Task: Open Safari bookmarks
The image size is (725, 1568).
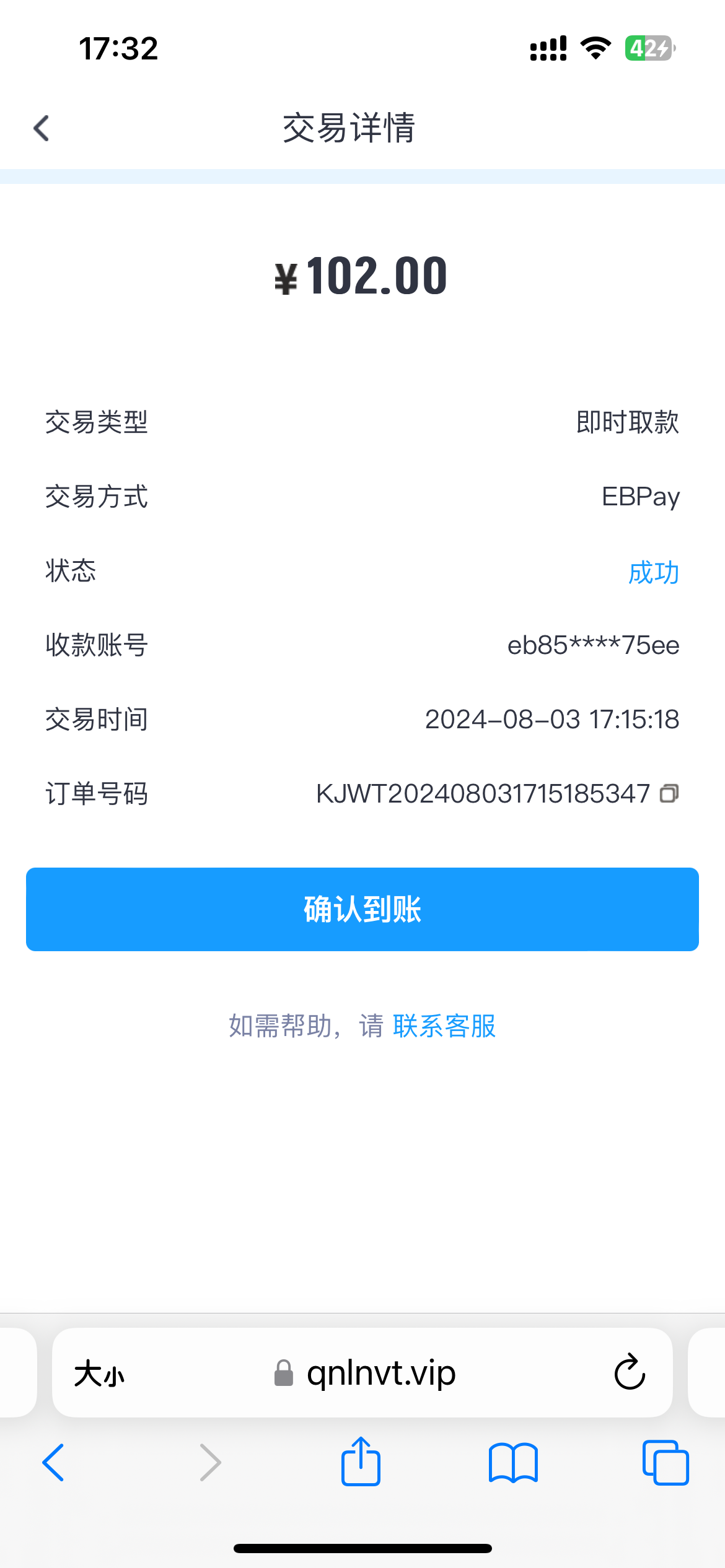Action: coord(513,1463)
